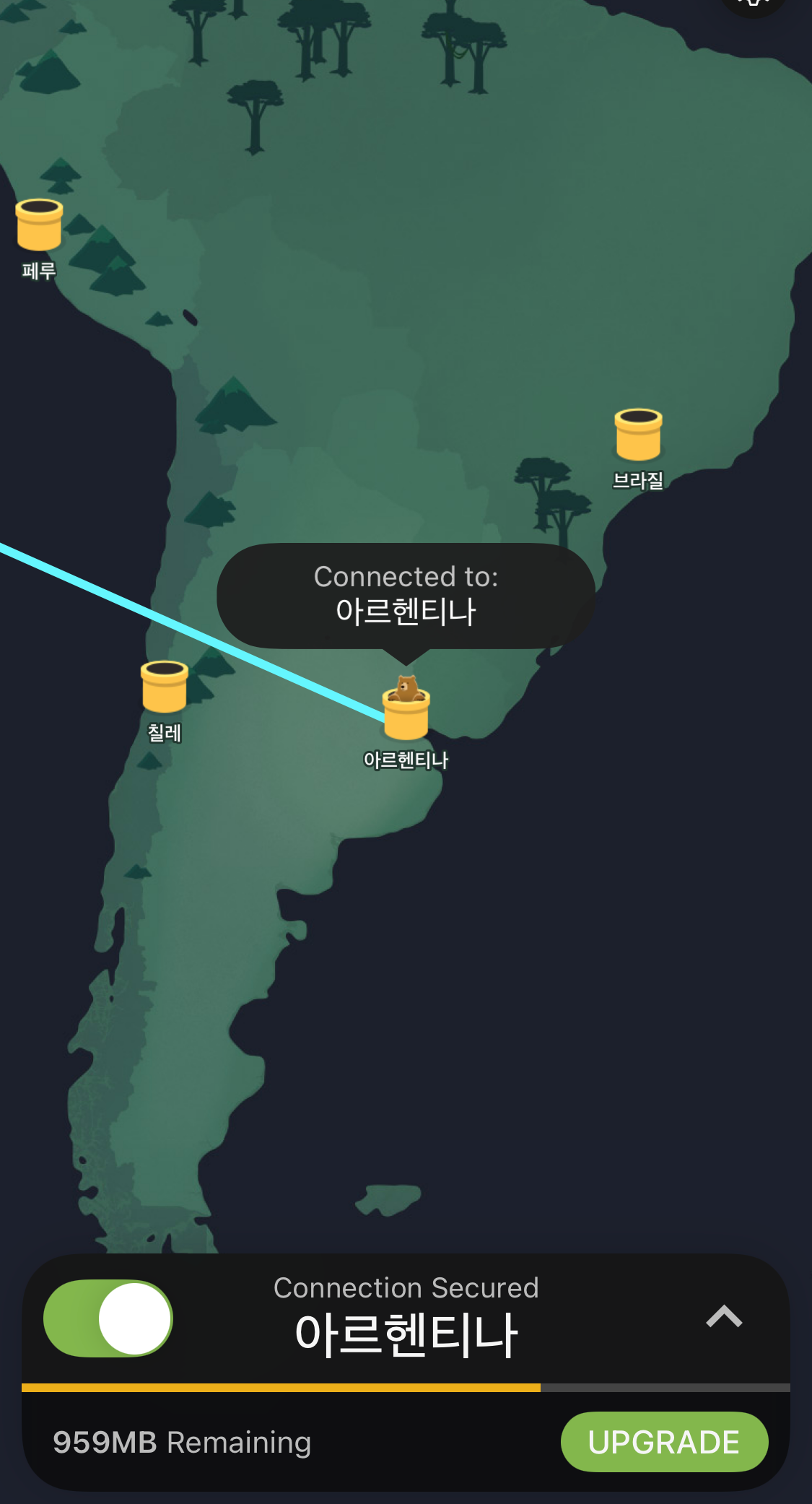
Task: Click the 페루 label under the Peru pipe
Action: click(40, 271)
